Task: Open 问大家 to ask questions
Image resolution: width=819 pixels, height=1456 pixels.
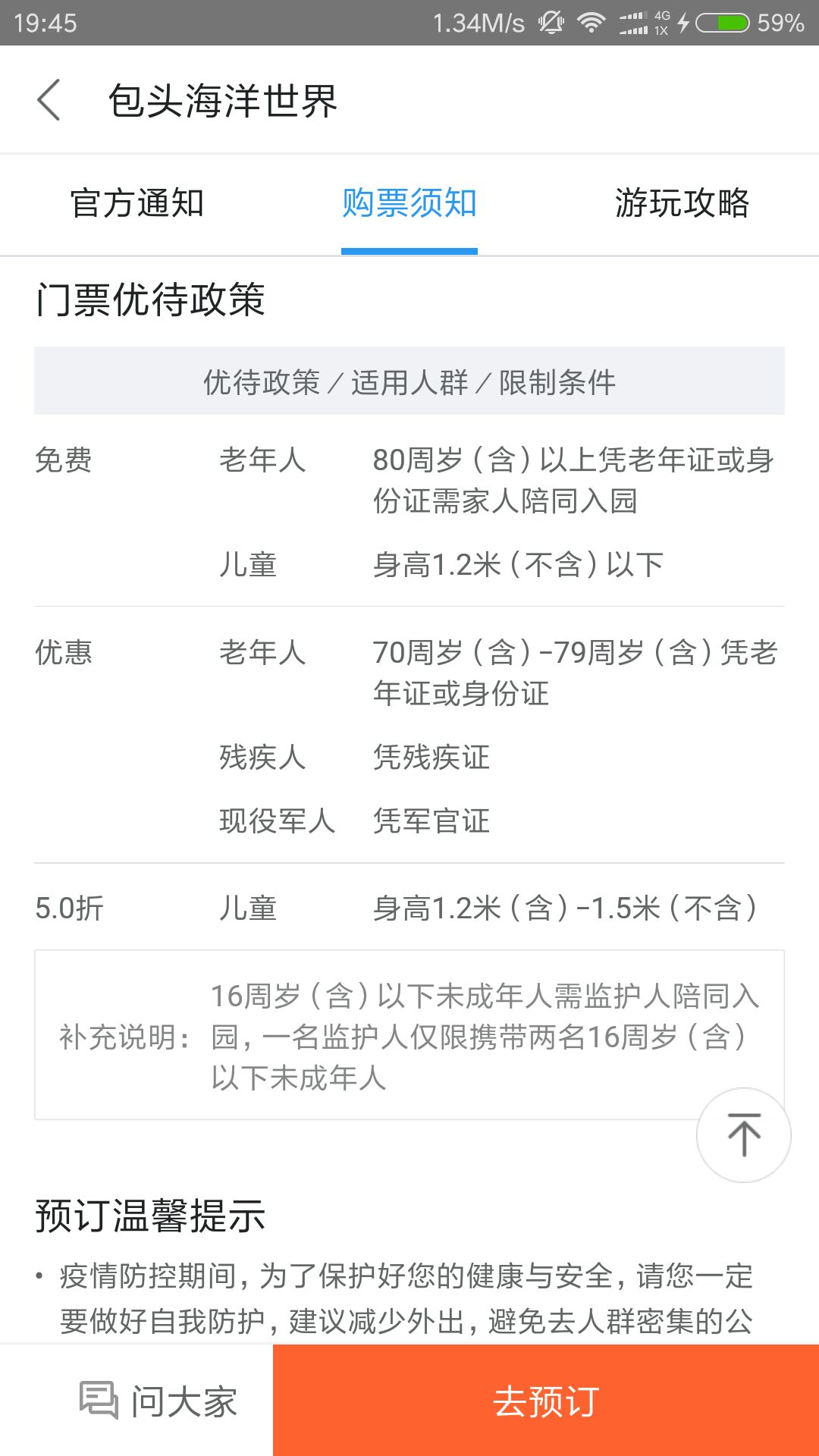Action: pos(158,1400)
